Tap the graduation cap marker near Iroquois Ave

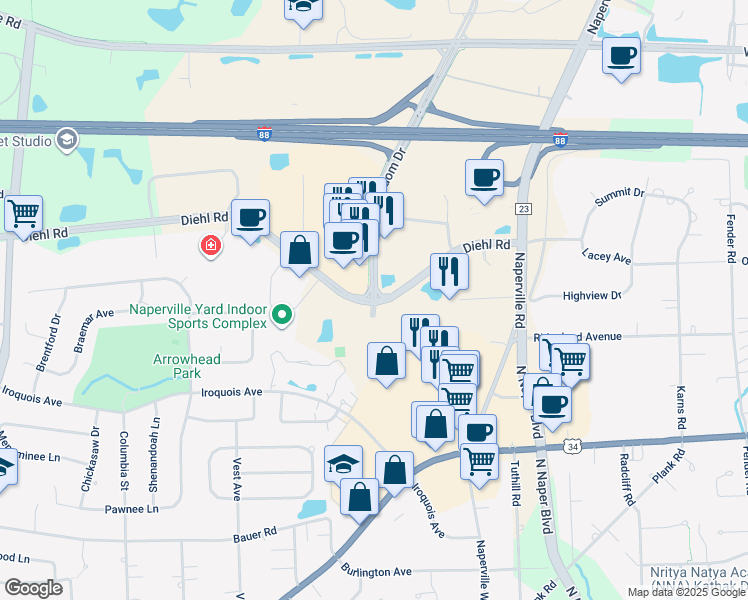(343, 464)
